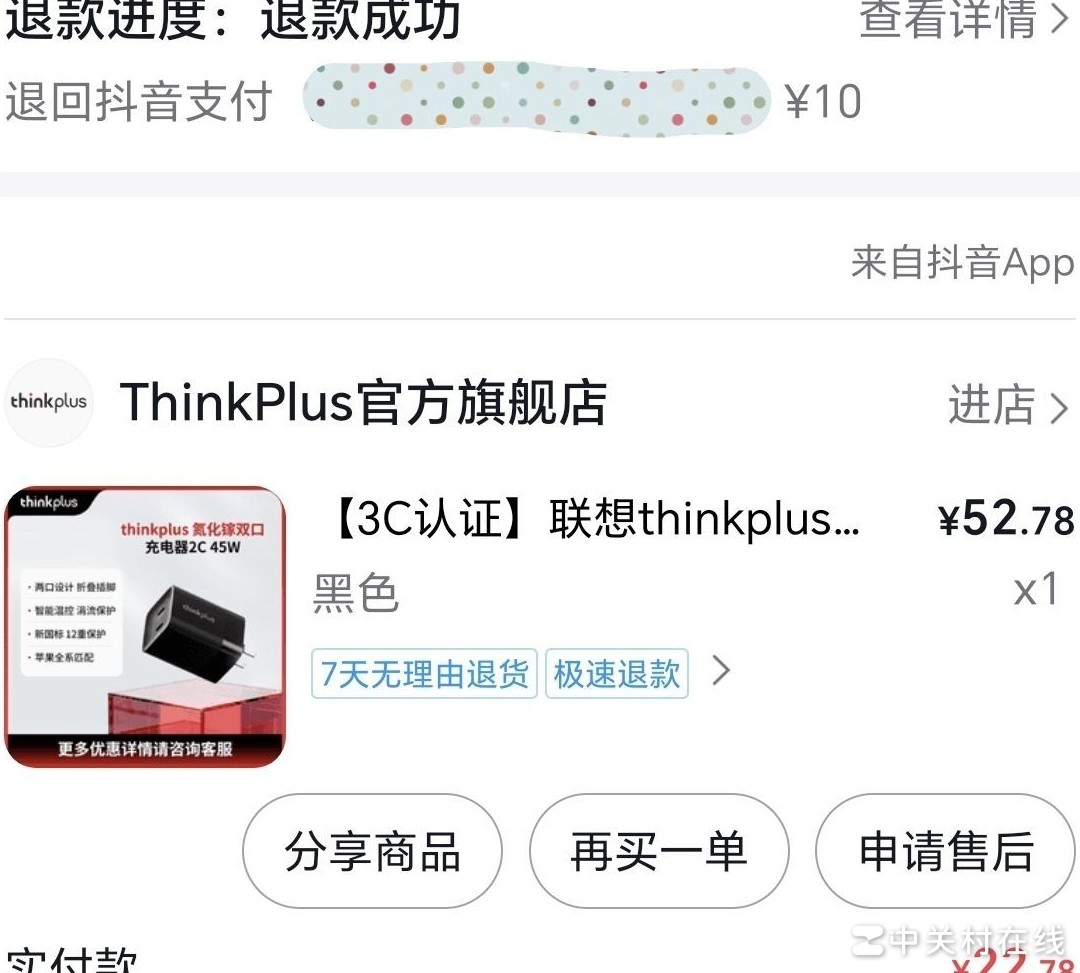Open the thinkplus charger product image
The height and width of the screenshot is (973, 1080).
(145, 627)
